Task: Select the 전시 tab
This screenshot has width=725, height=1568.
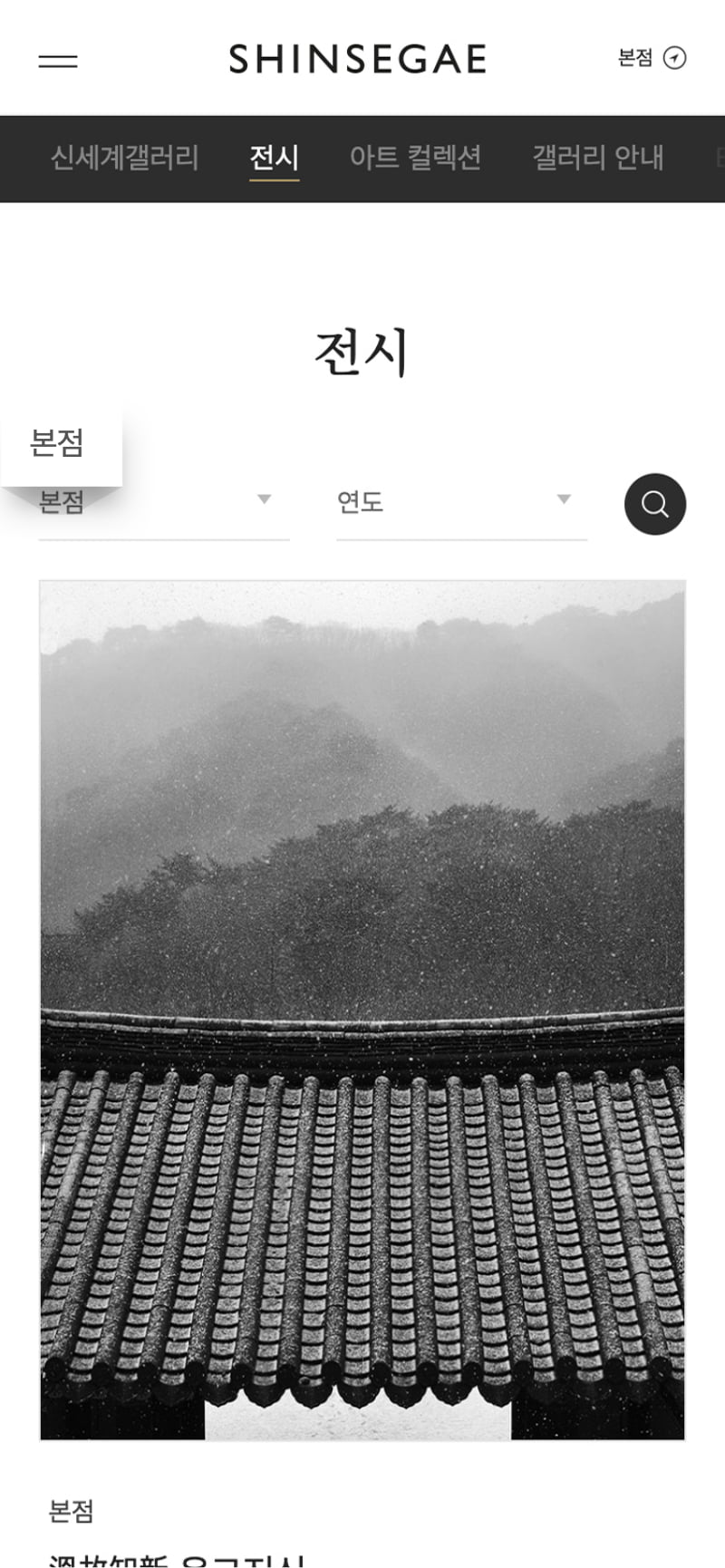Action: [274, 158]
